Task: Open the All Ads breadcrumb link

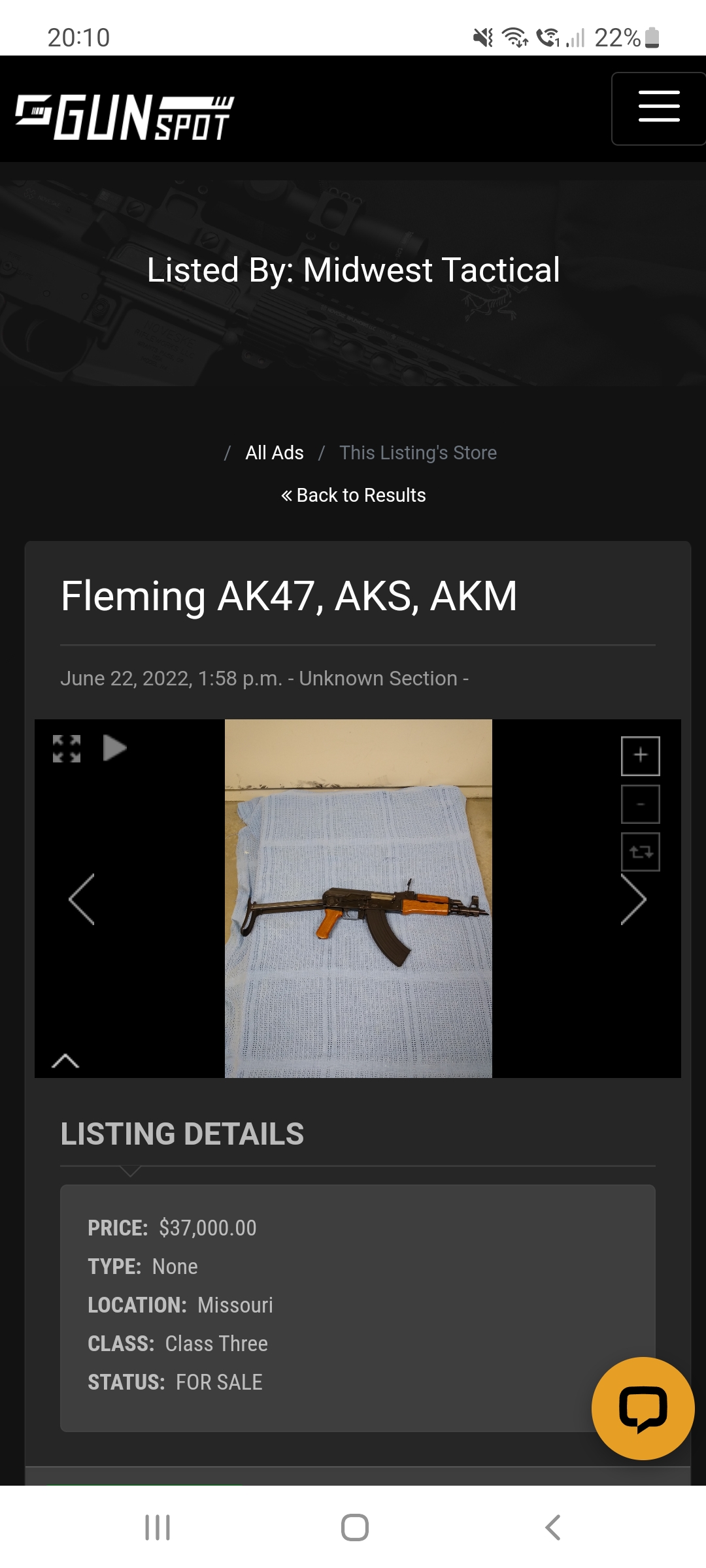Action: pos(275,453)
